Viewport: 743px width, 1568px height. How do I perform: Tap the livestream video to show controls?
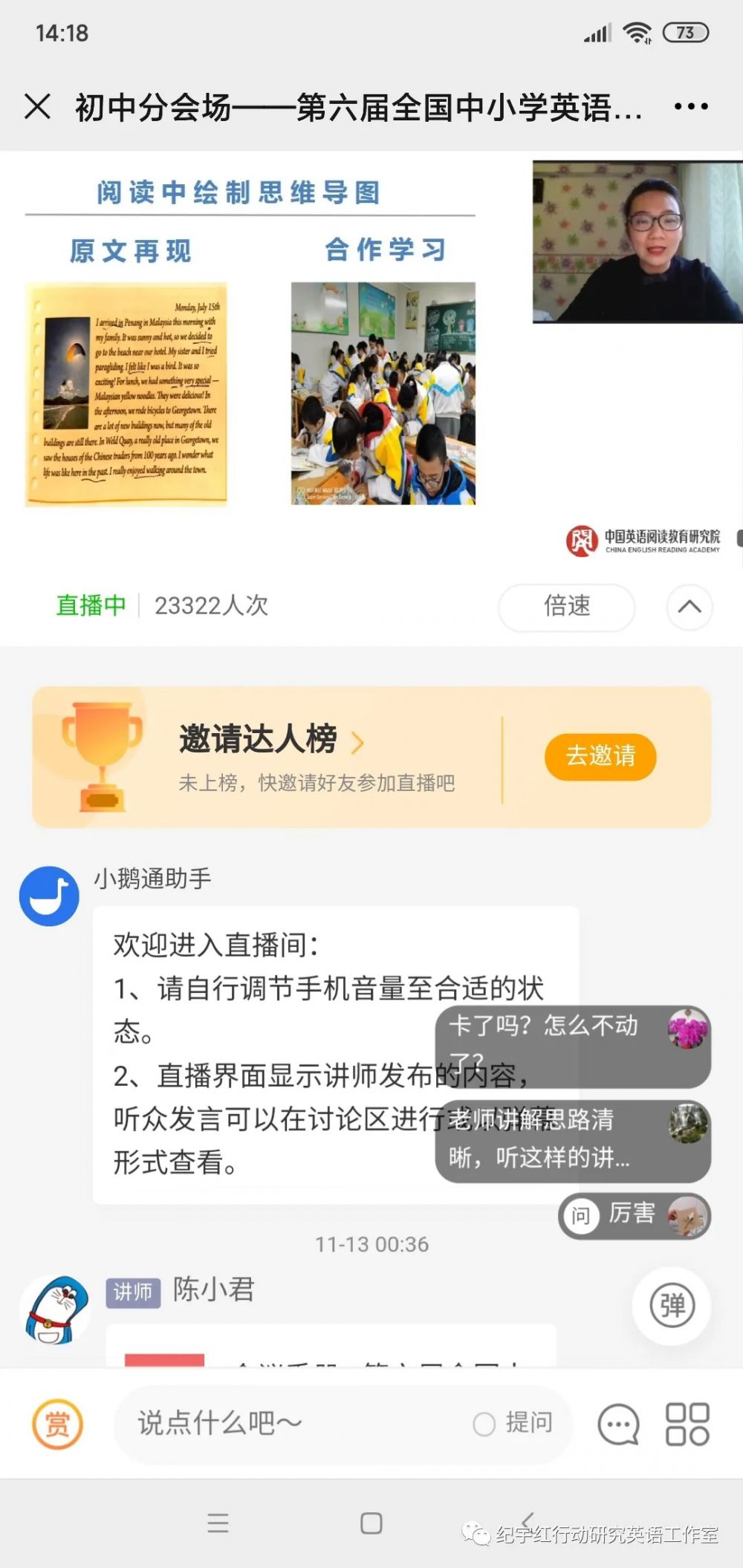pos(371,357)
